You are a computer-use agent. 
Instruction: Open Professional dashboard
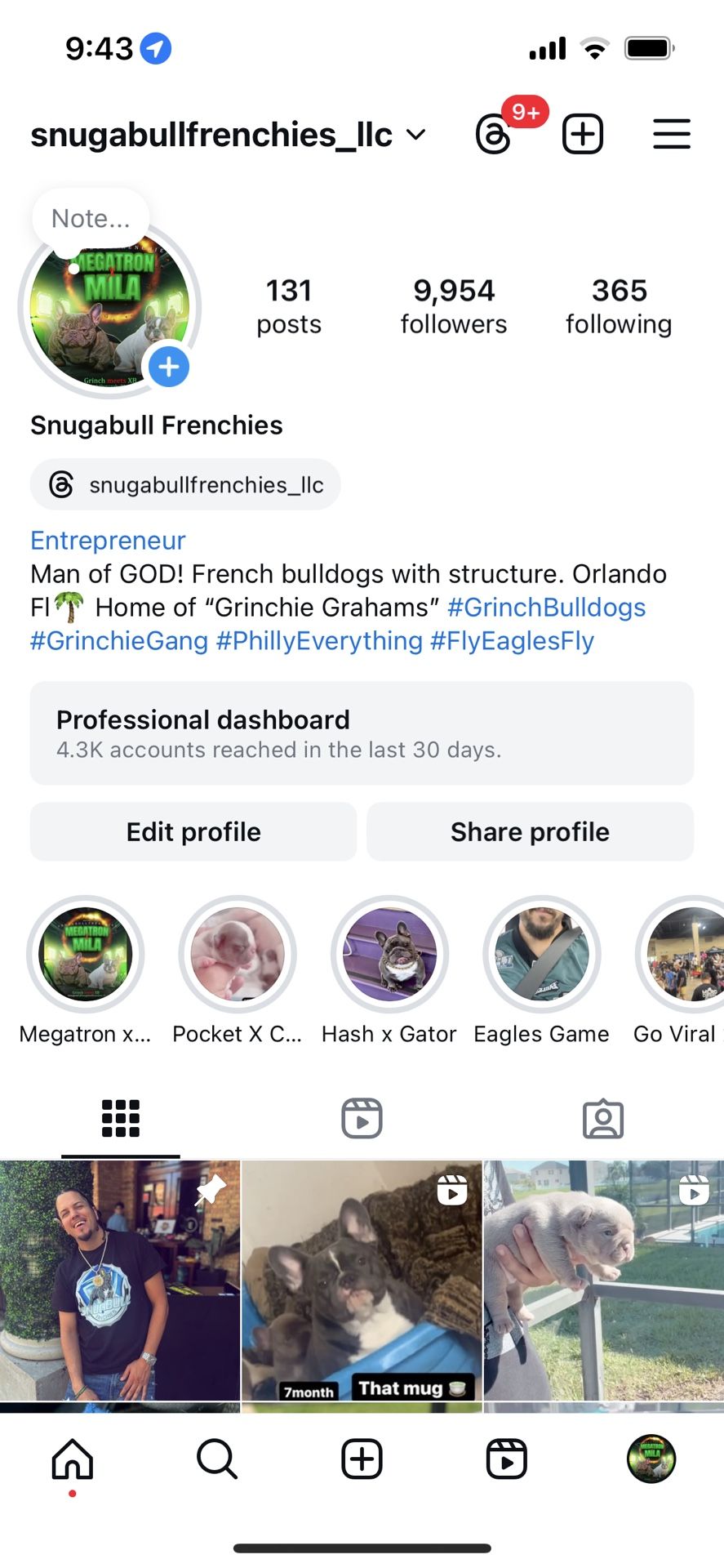pyautogui.click(x=362, y=733)
